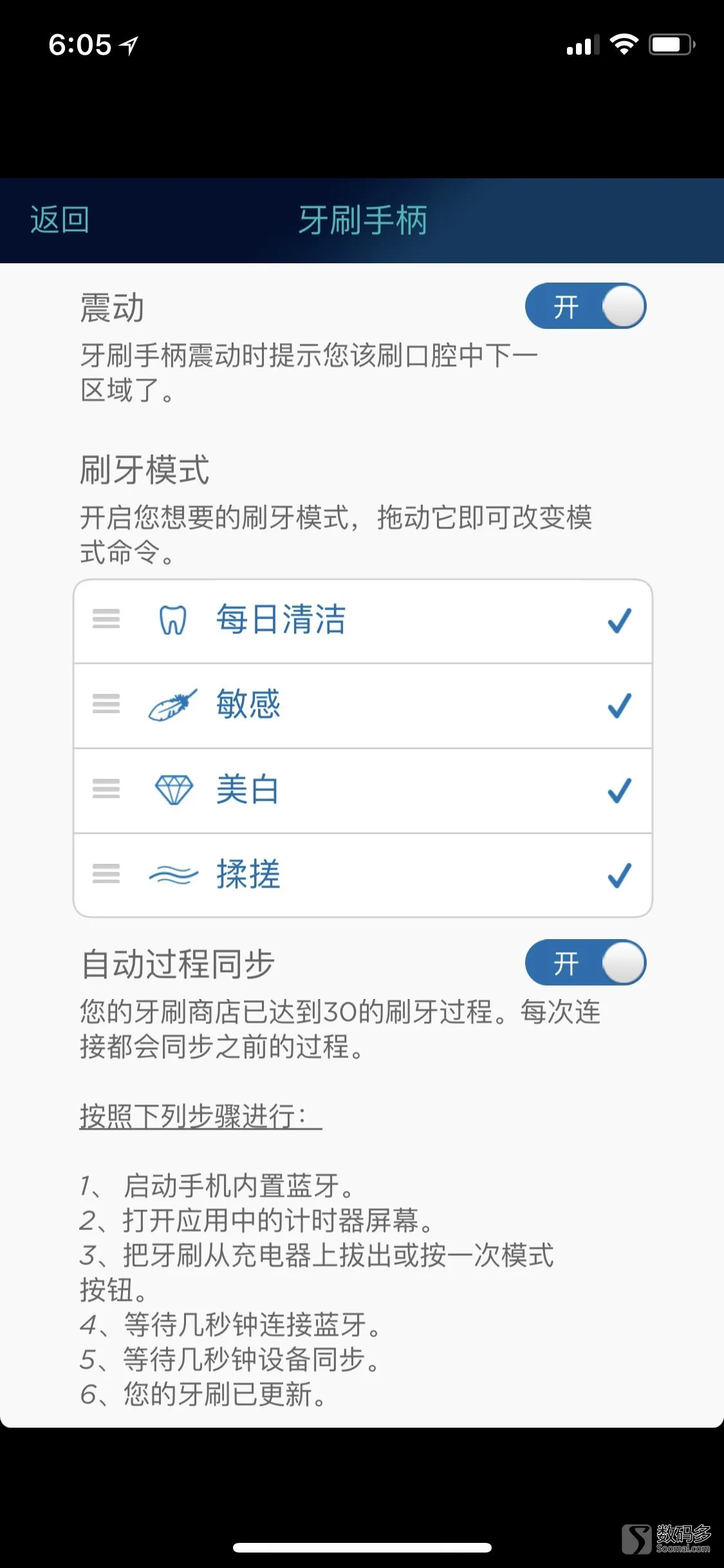
Task: Disable 自动过程同步 auto sync
Action: click(x=586, y=963)
